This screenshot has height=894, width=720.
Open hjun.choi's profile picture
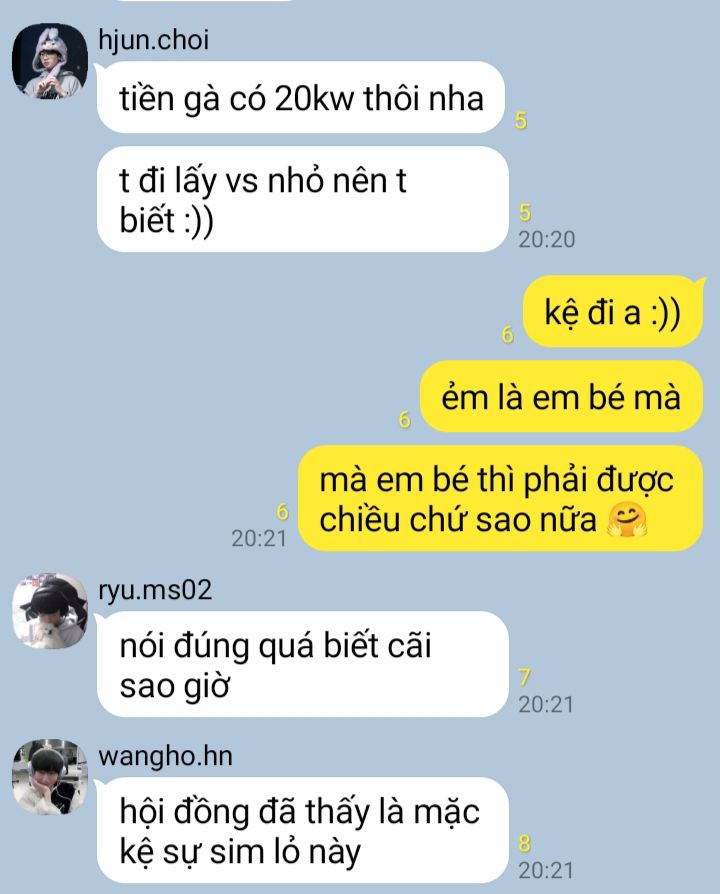[x=50, y=61]
